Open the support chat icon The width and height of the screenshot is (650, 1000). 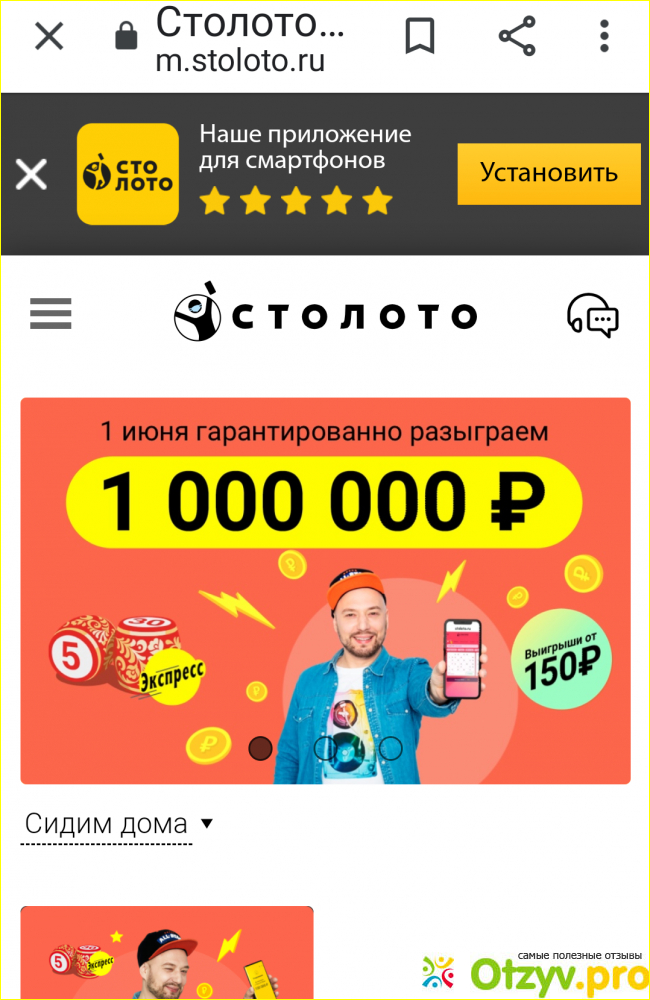pyautogui.click(x=593, y=315)
